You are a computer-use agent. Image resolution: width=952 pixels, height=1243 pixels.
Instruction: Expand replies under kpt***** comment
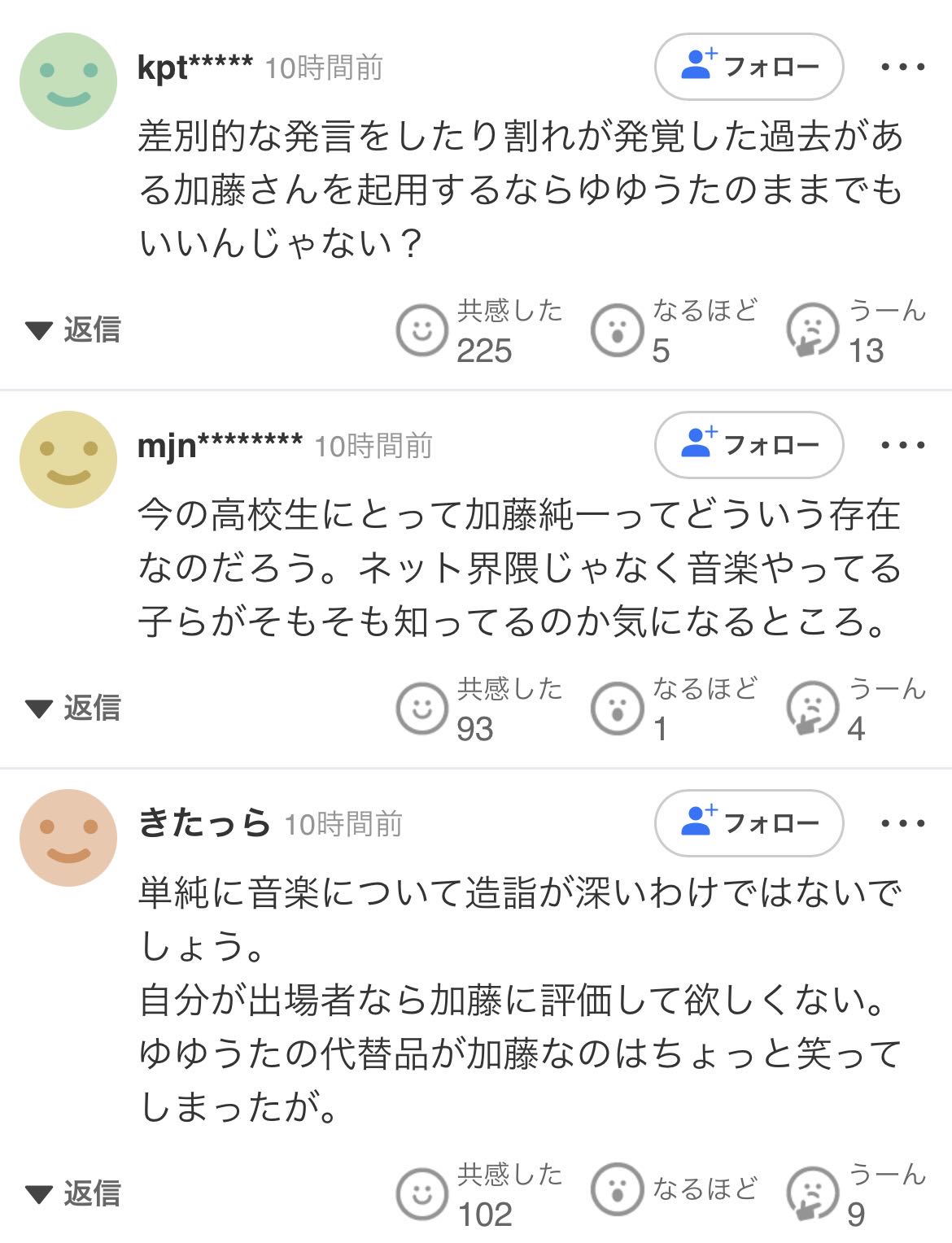73,330
